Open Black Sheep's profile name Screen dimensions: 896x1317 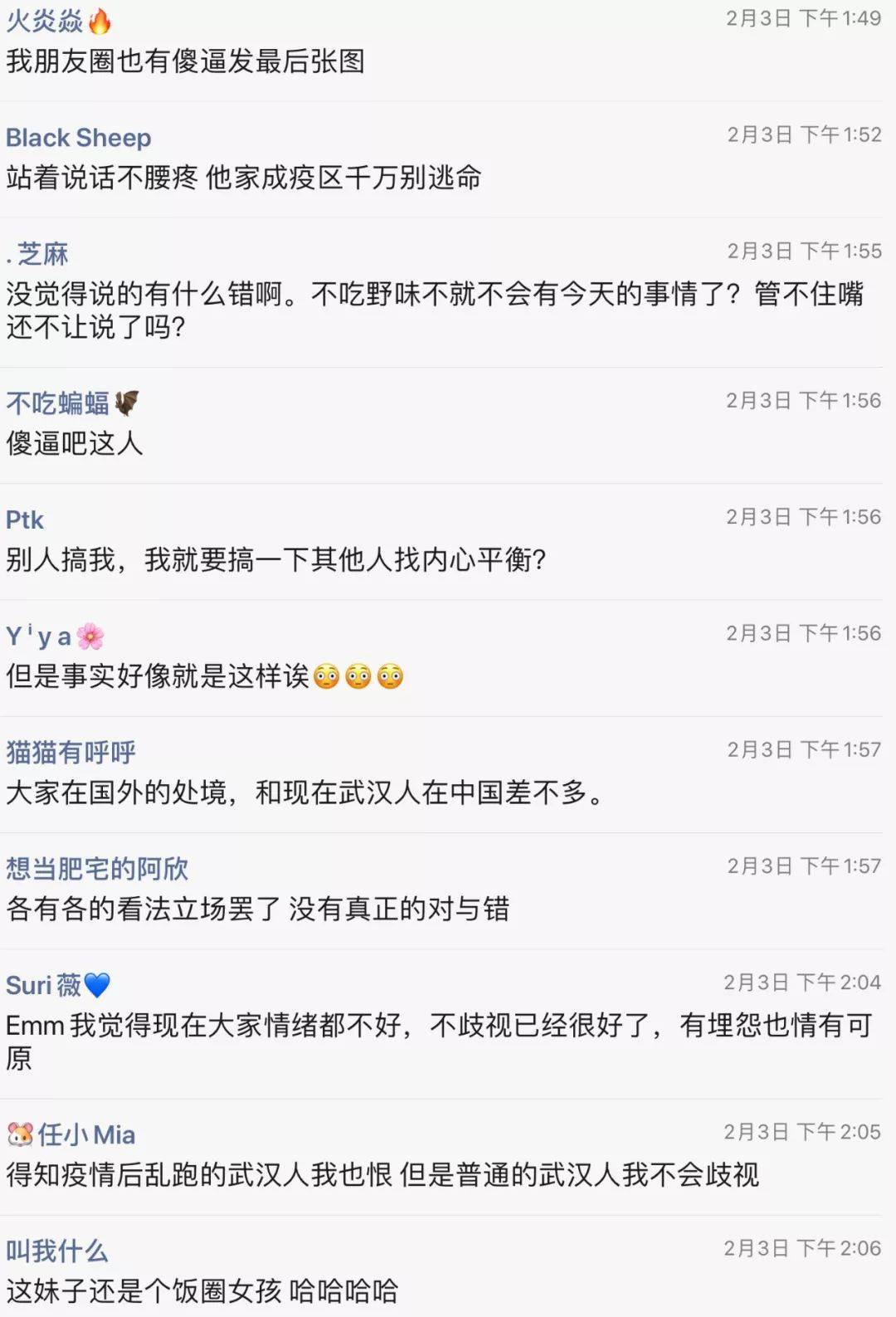78,138
